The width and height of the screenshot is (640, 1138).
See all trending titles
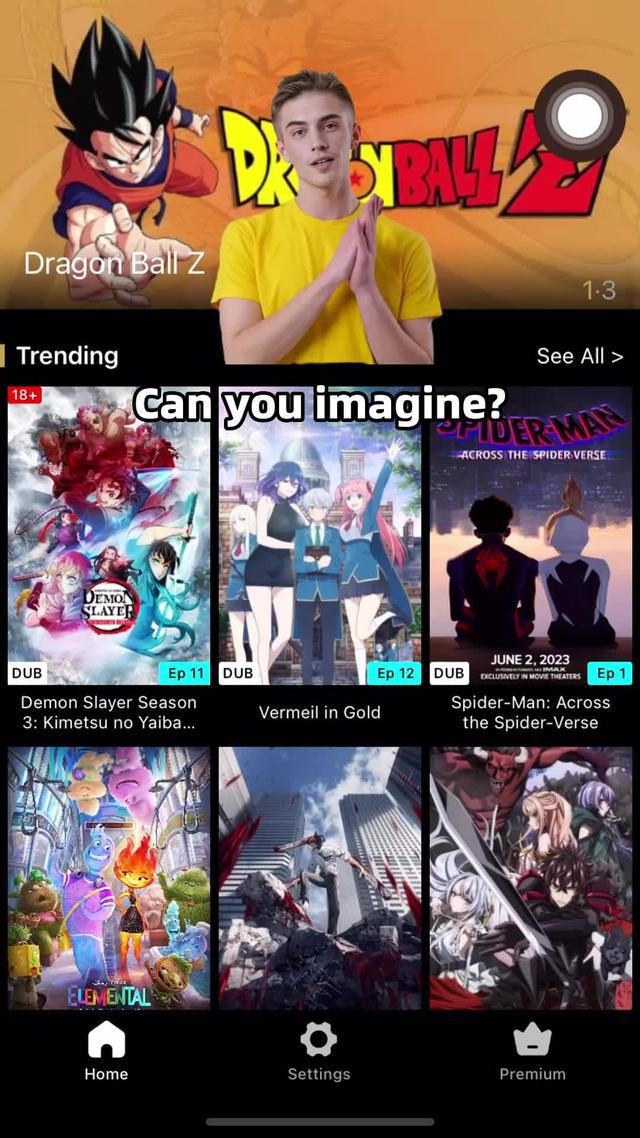pos(579,356)
